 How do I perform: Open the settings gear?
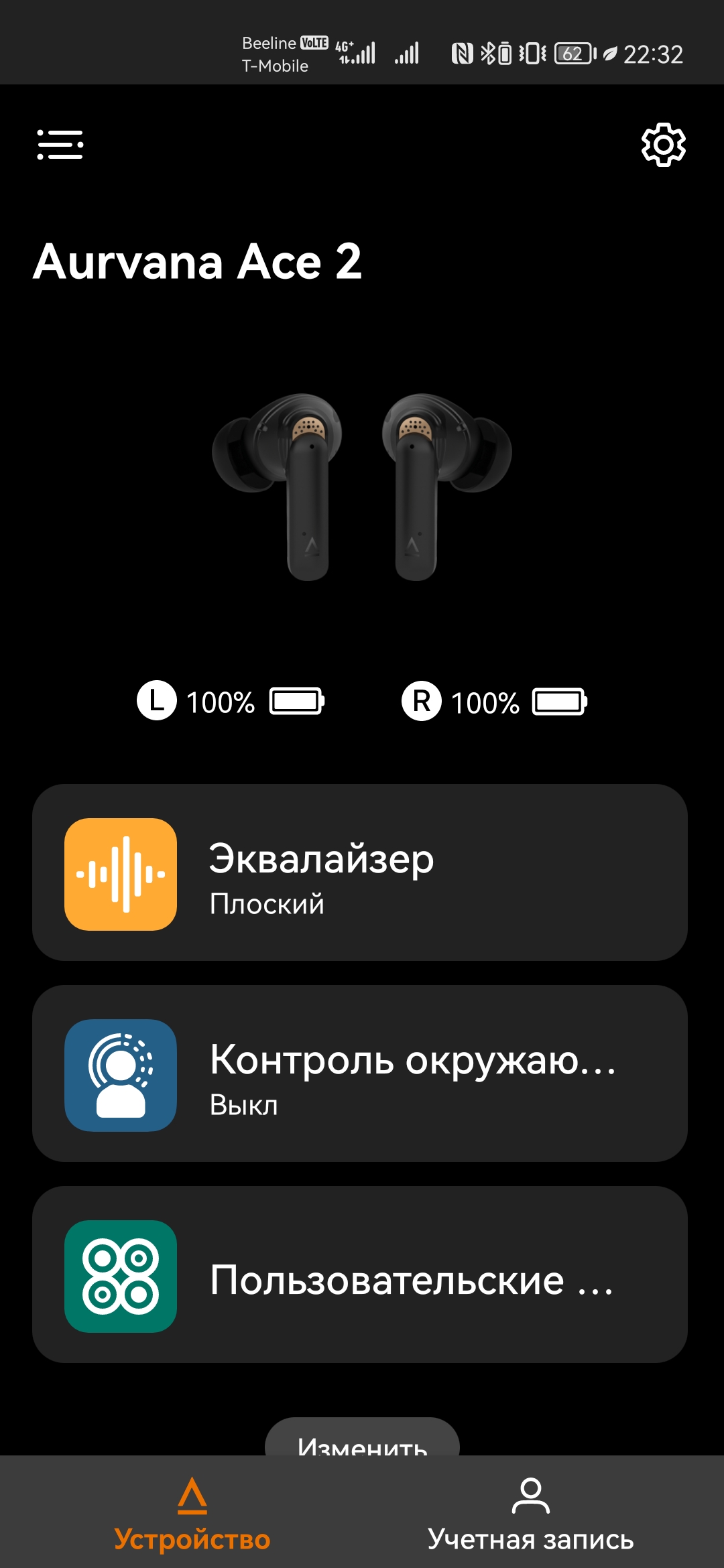coord(663,144)
